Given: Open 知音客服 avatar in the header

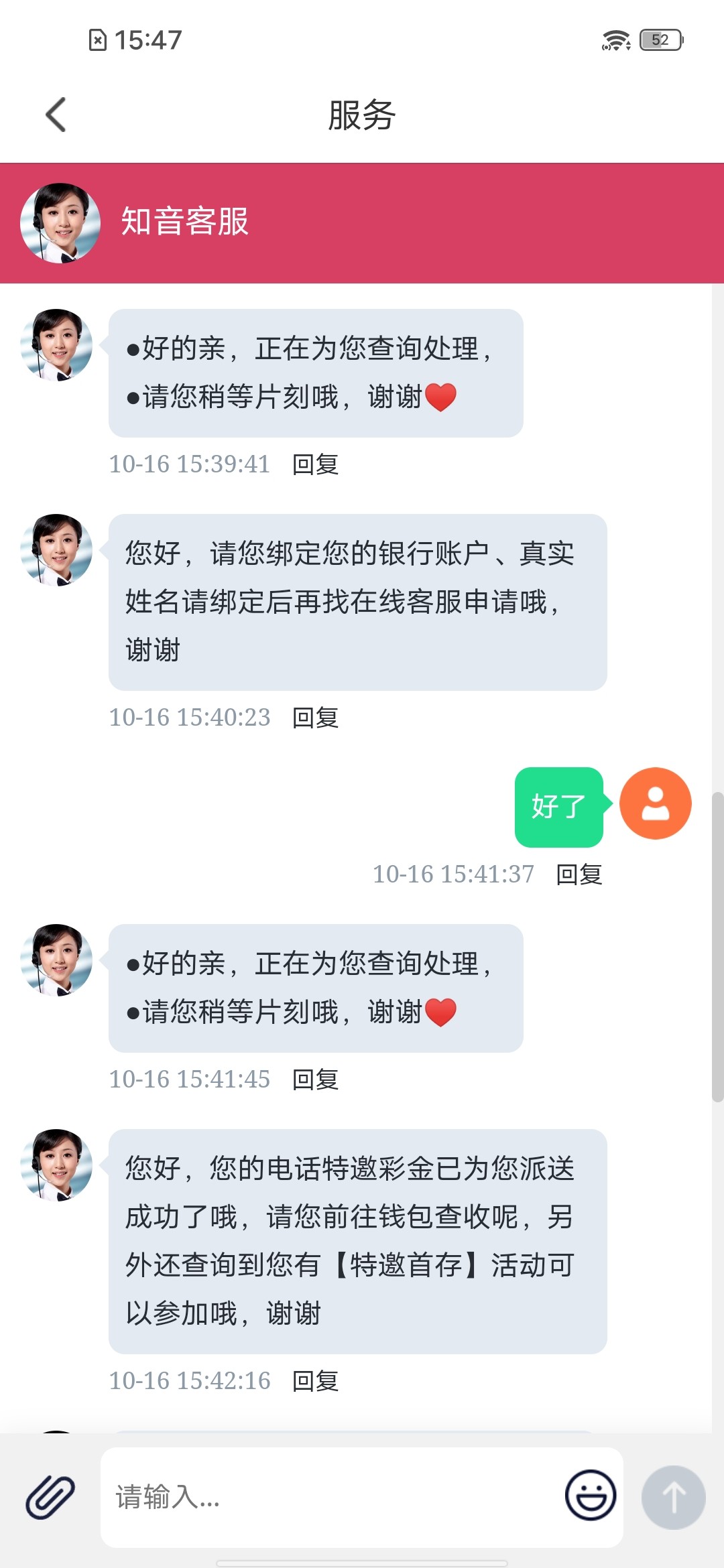Looking at the screenshot, I should coord(60,223).
